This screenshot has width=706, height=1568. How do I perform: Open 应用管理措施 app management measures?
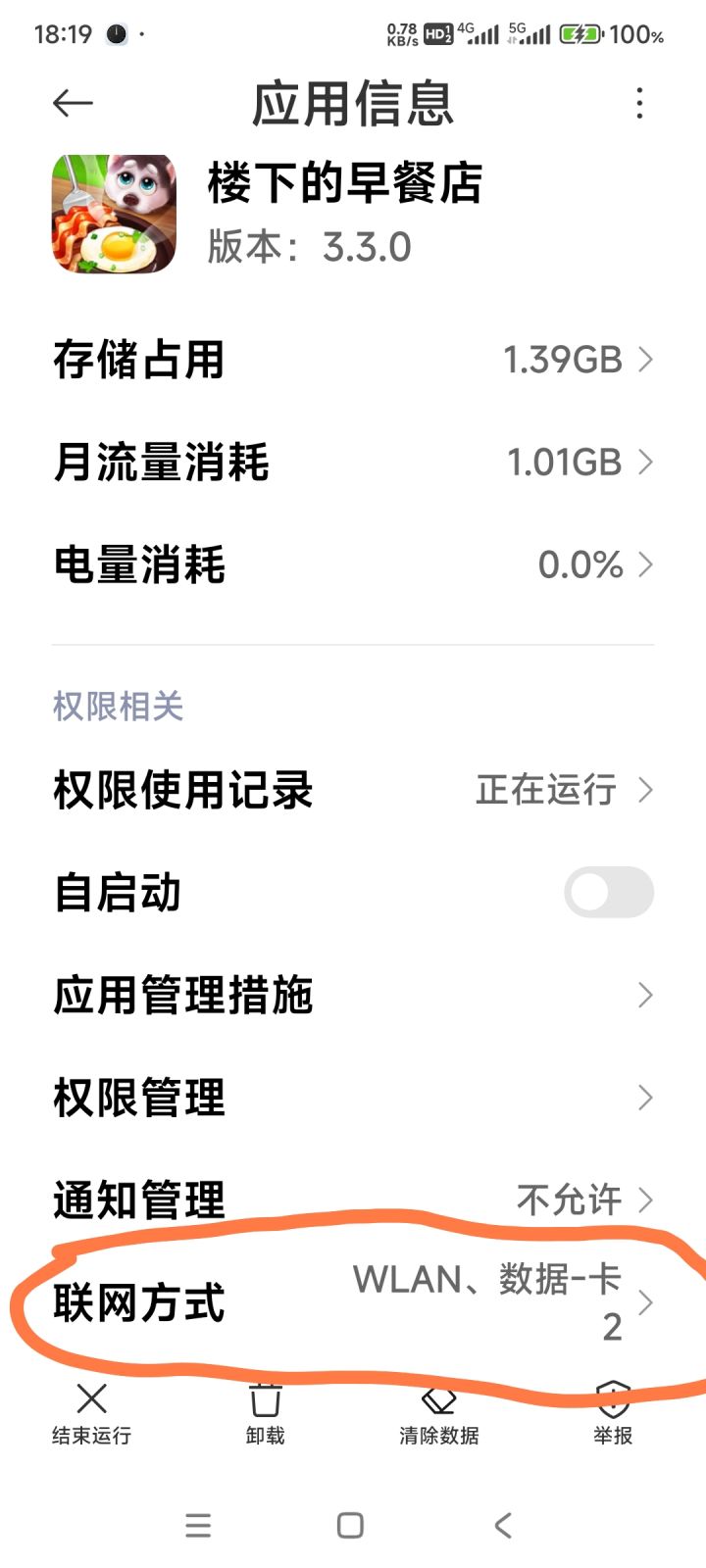click(x=353, y=996)
